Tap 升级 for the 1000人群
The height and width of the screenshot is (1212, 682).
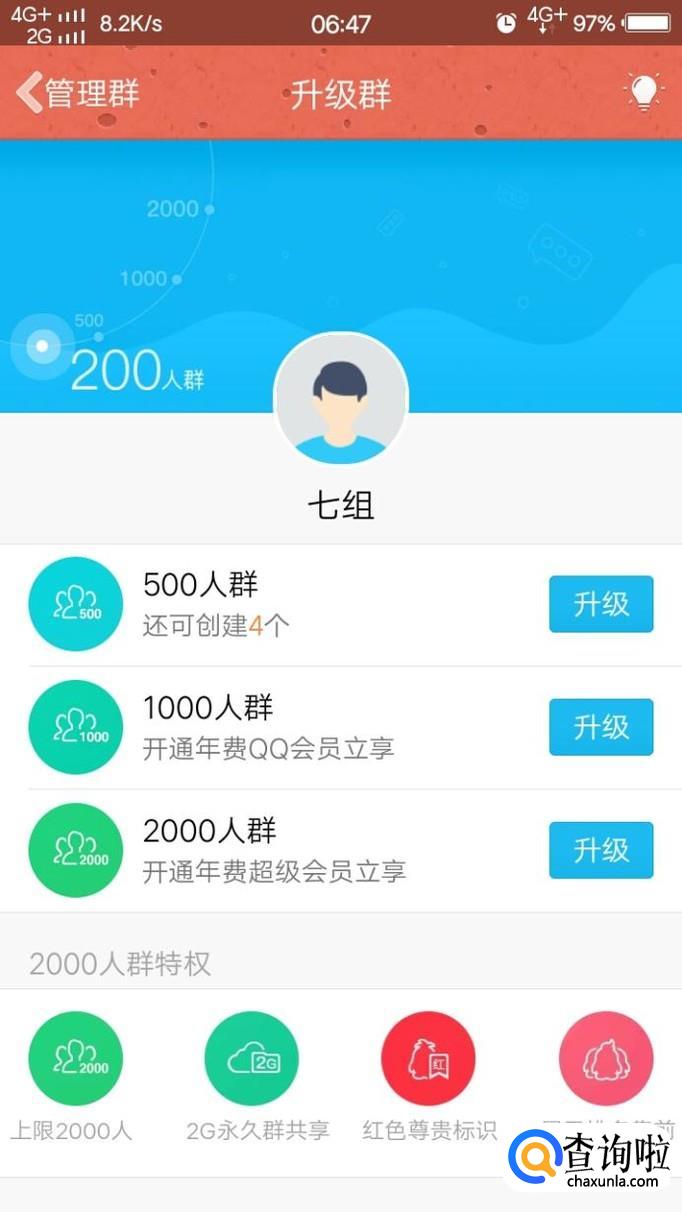pos(601,727)
